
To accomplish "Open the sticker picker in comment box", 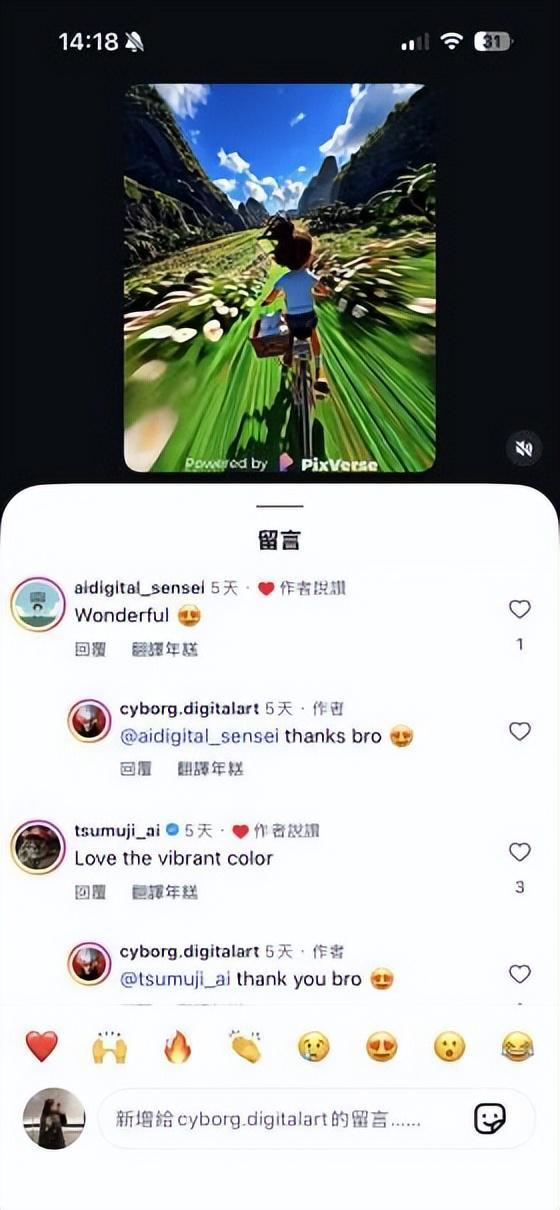I will coord(490,1118).
